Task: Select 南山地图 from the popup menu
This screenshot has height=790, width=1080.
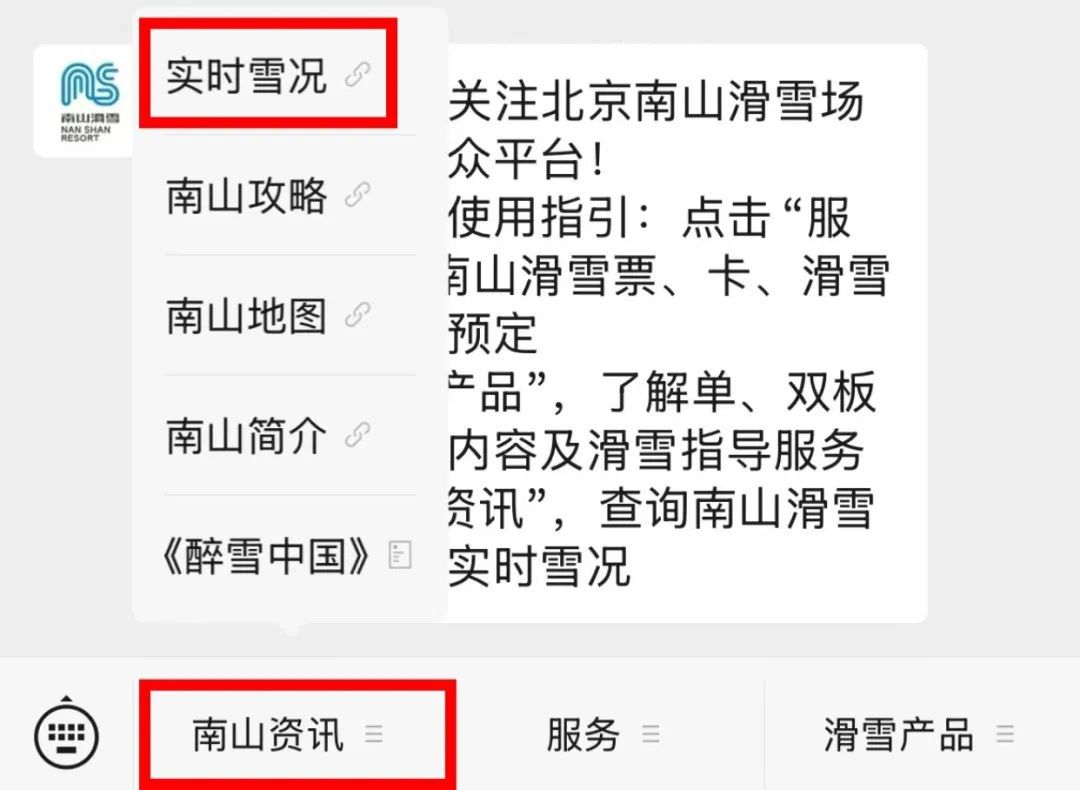Action: coord(265,316)
